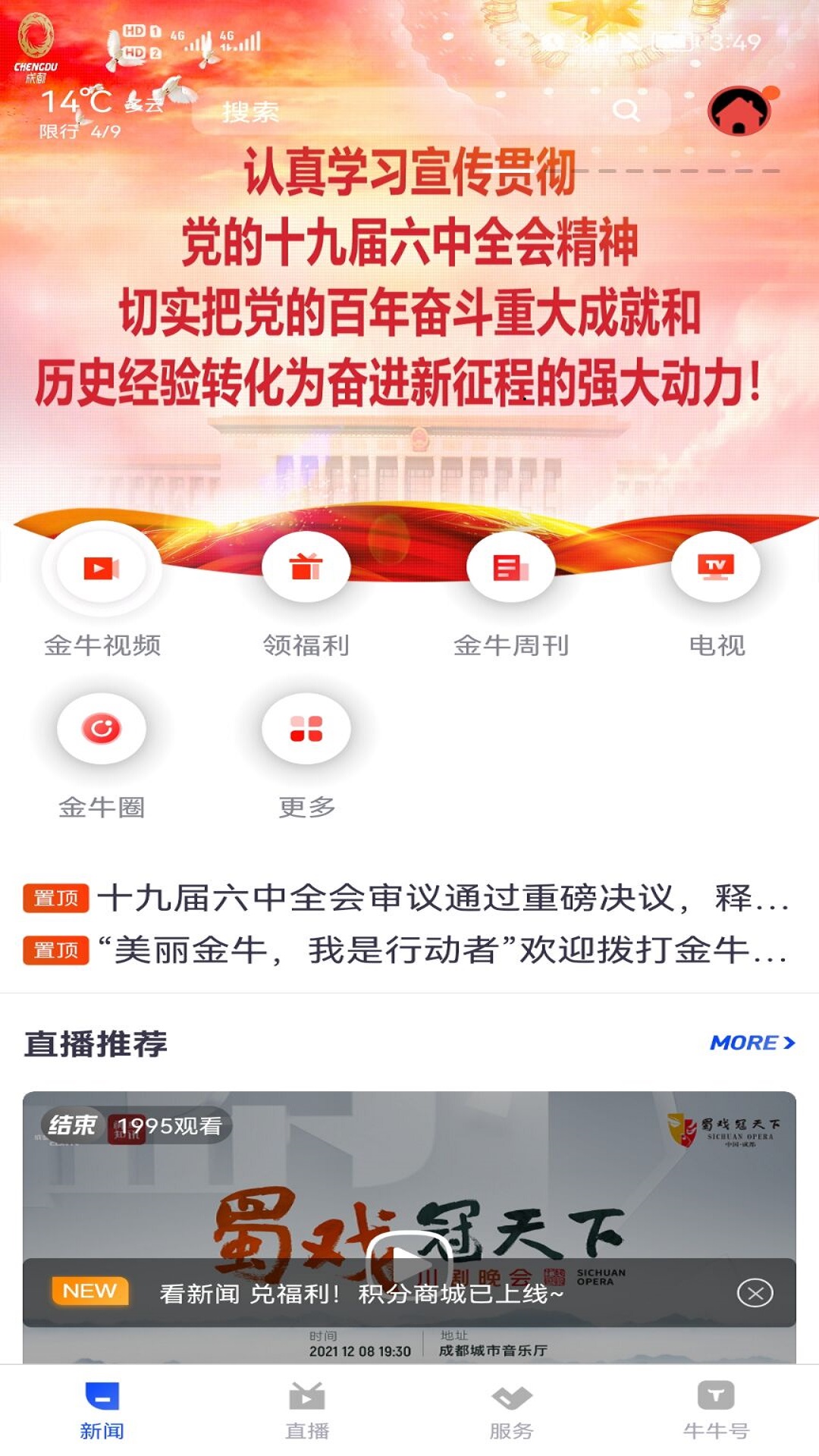Tap MORE to expand live recommendations
The width and height of the screenshot is (819, 1456).
[754, 1044]
